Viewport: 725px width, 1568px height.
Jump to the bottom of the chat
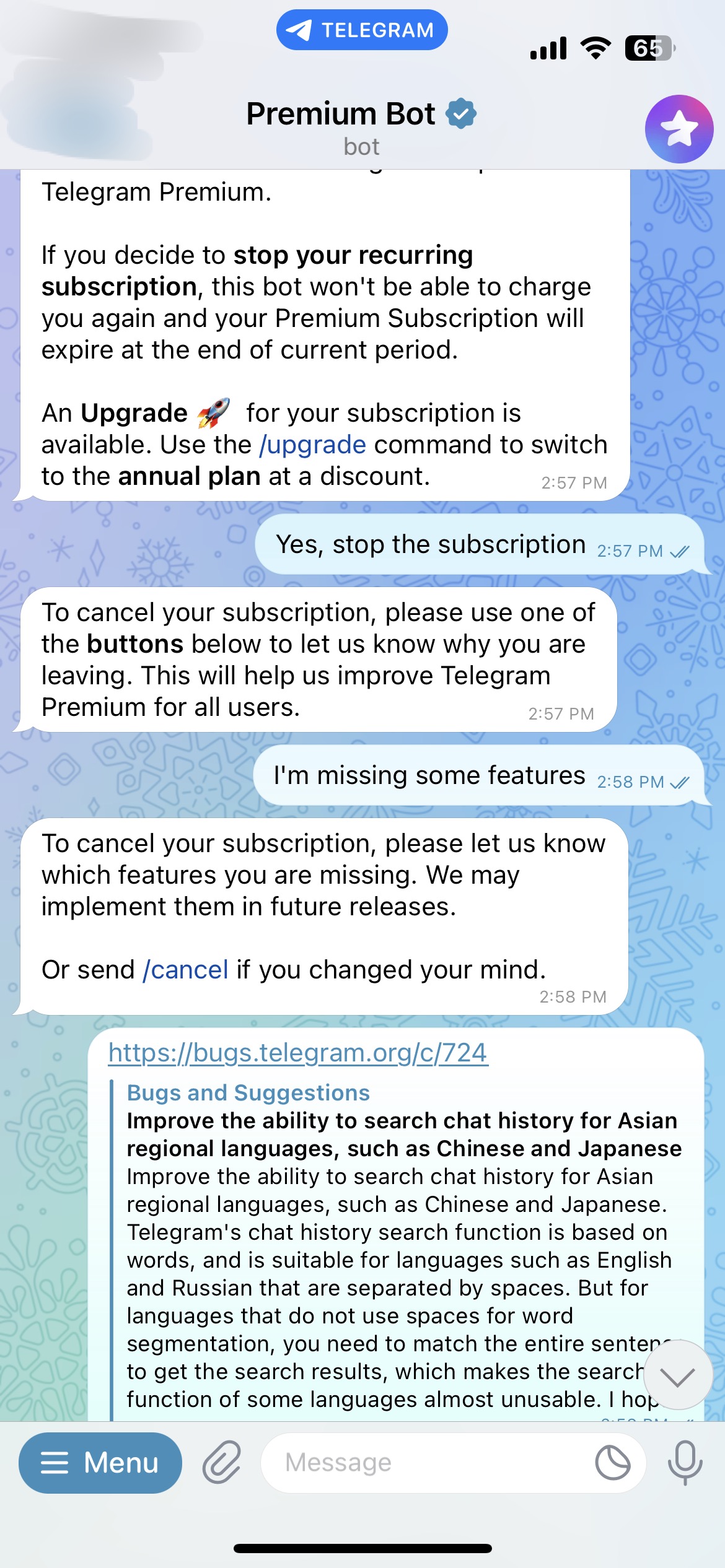678,1375
